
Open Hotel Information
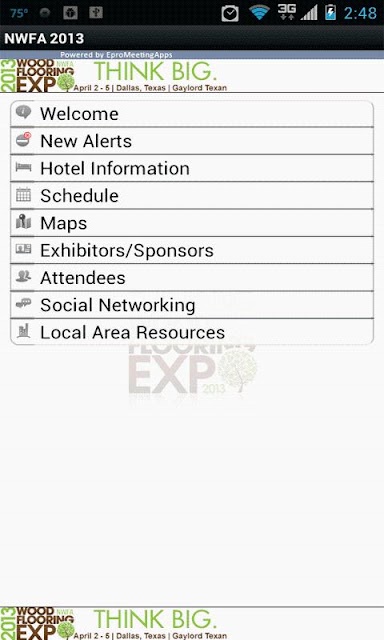[192, 169]
